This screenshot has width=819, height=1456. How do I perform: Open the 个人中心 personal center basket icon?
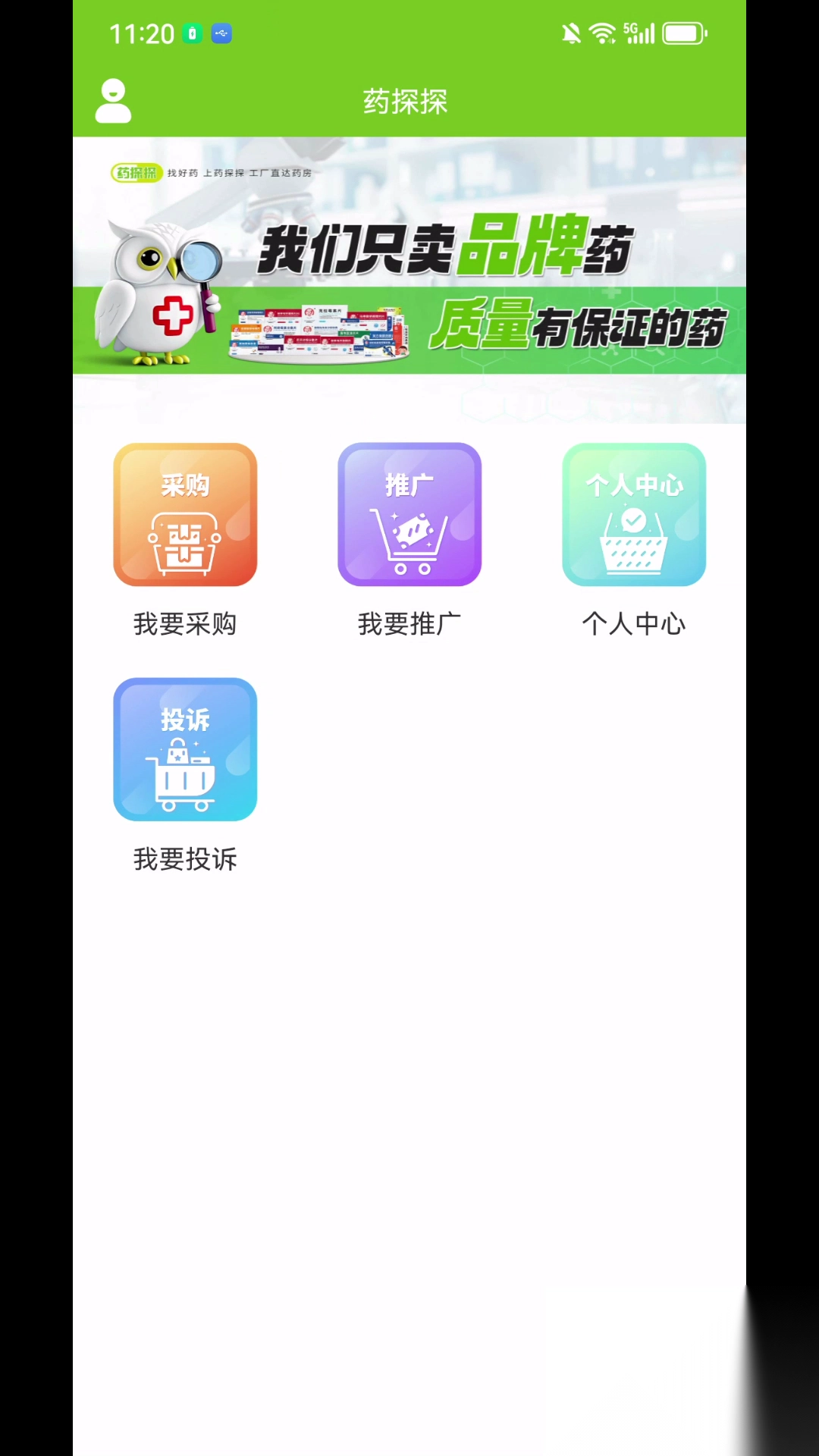(x=633, y=515)
